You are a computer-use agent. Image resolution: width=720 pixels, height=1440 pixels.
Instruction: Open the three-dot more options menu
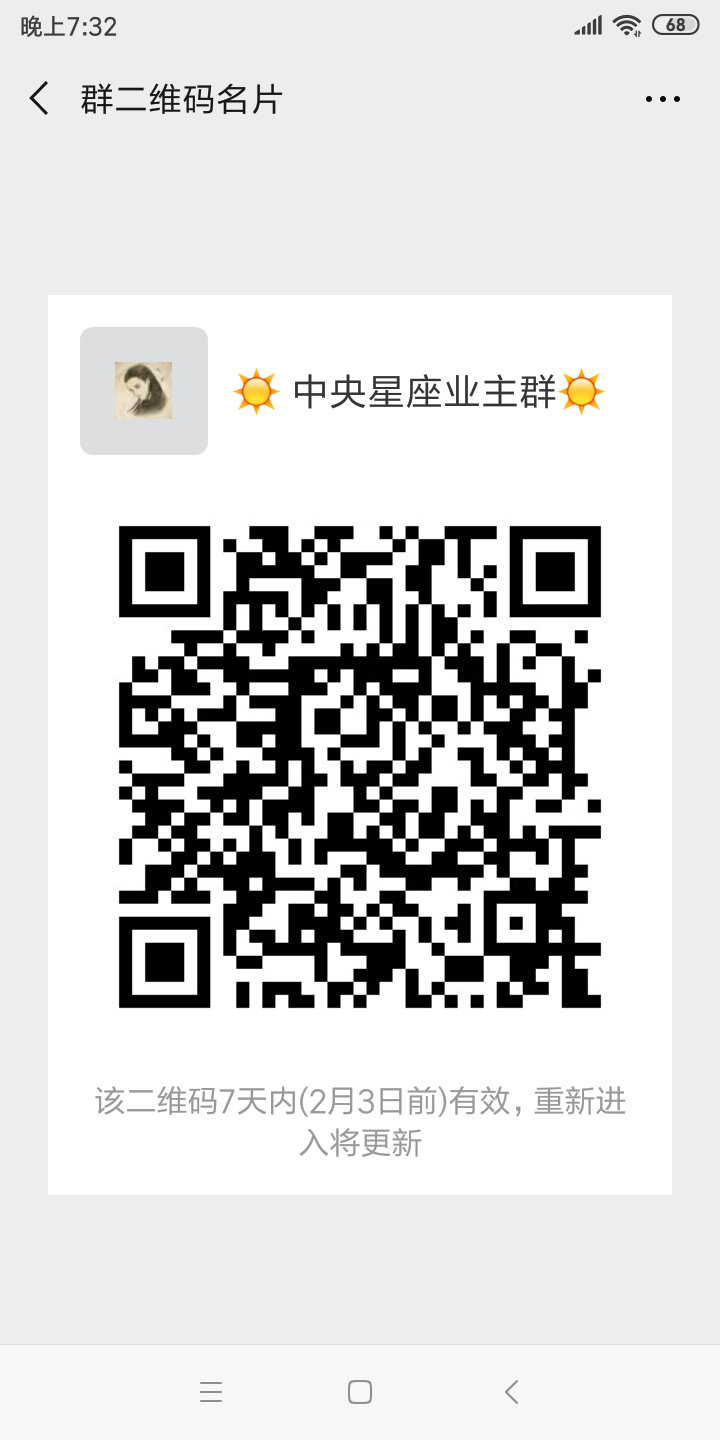(x=662, y=99)
